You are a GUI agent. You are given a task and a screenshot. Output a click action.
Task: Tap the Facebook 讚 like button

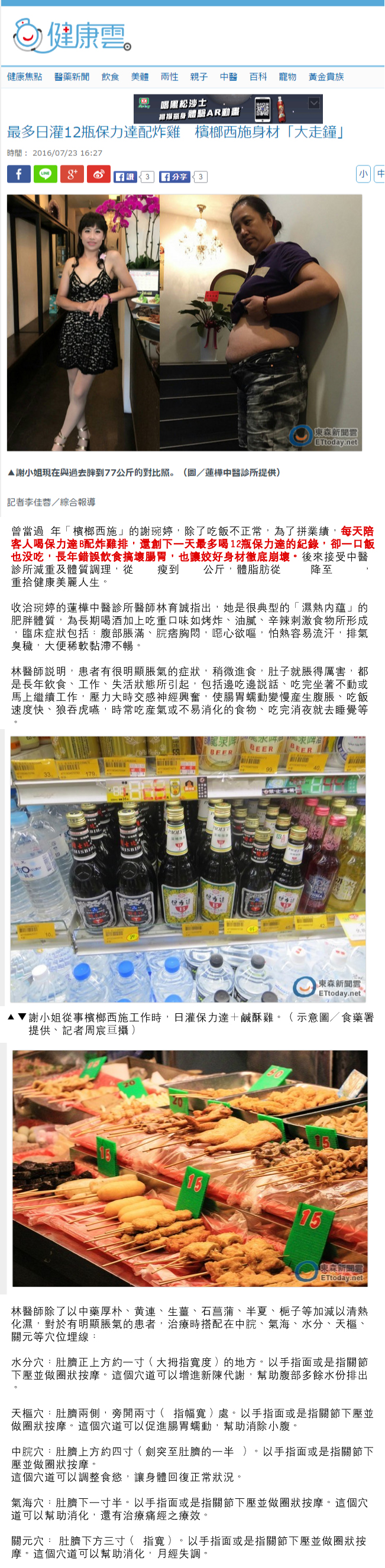[125, 177]
